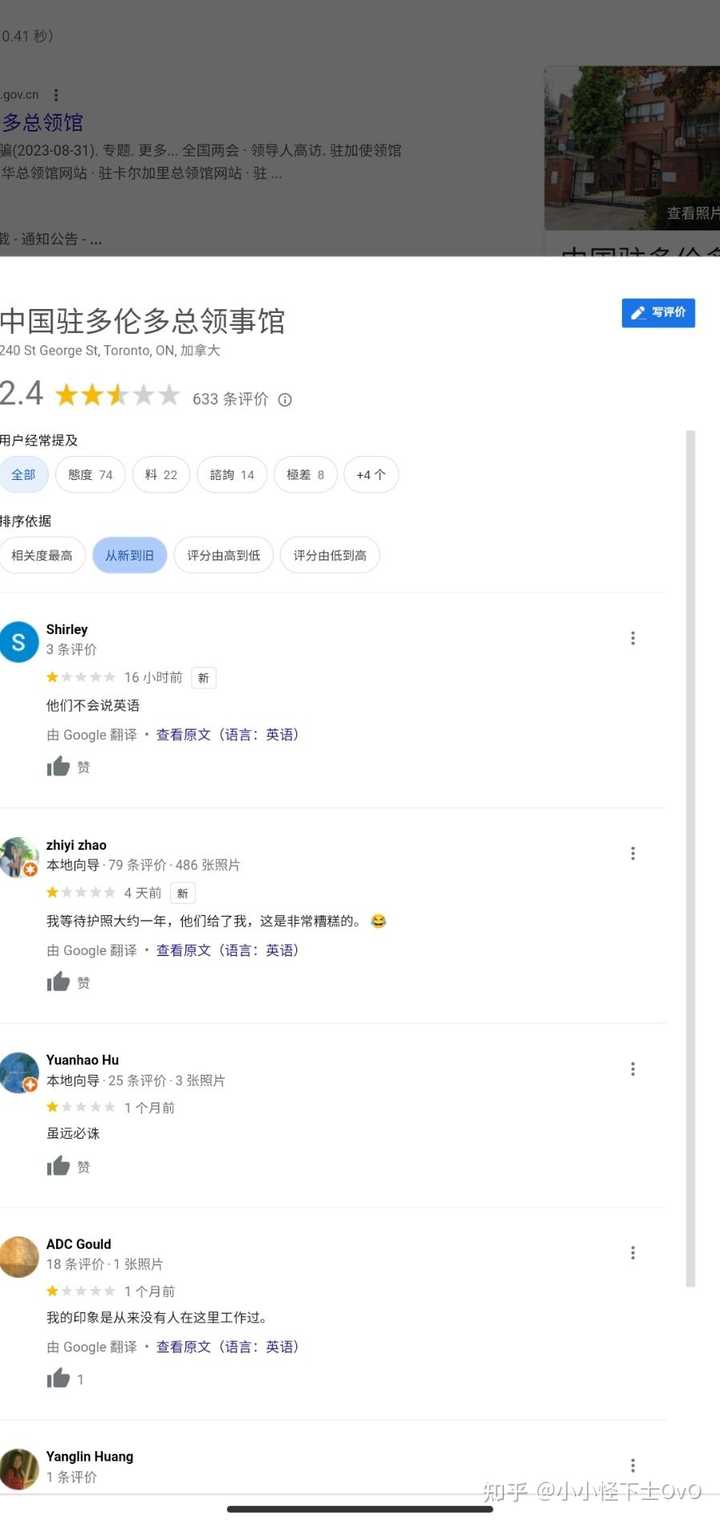Image resolution: width=720 pixels, height=1521 pixels.
Task: Expand the +4 个 more topics chip
Action: 371,475
